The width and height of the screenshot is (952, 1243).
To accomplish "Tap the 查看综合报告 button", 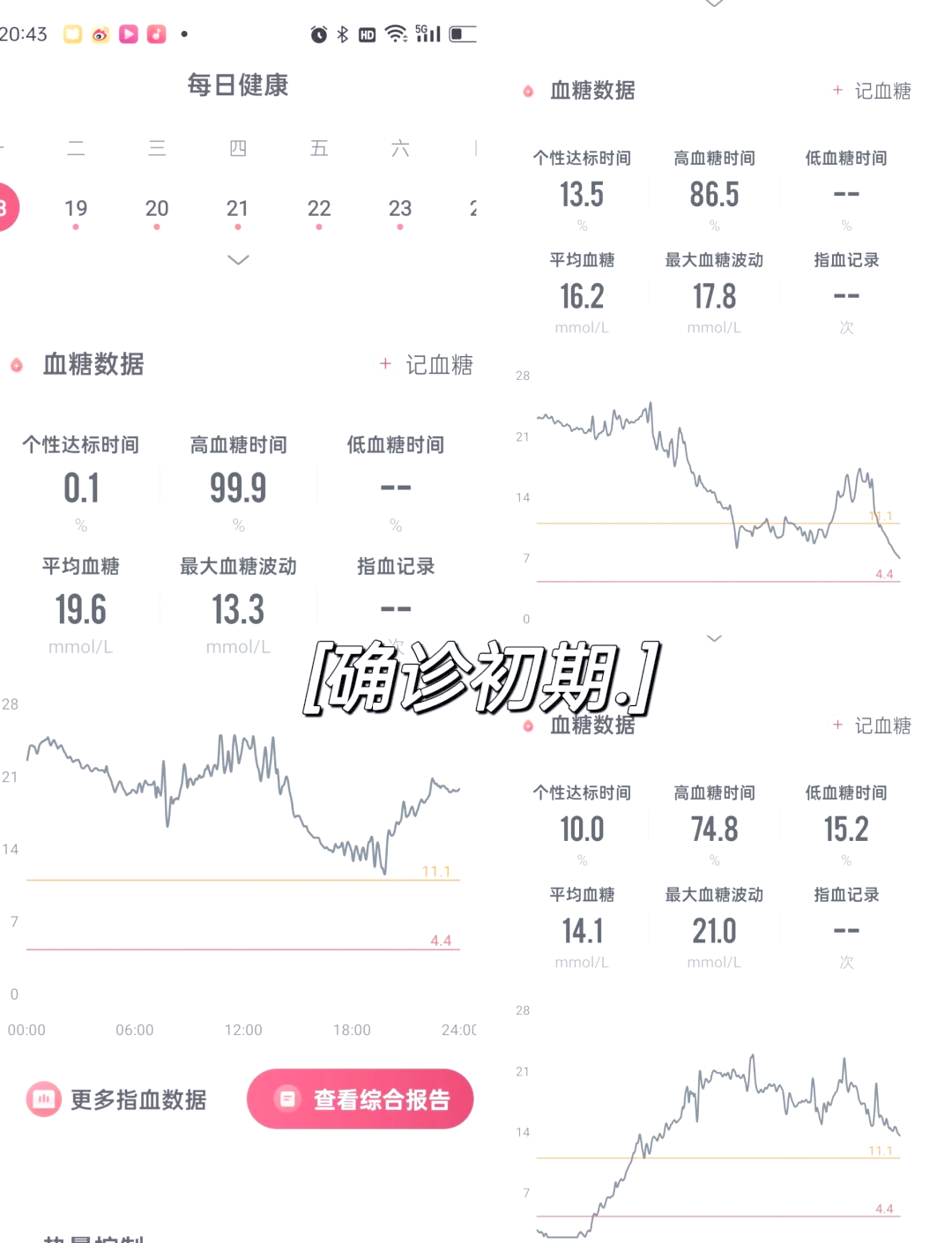I will pos(360,1098).
